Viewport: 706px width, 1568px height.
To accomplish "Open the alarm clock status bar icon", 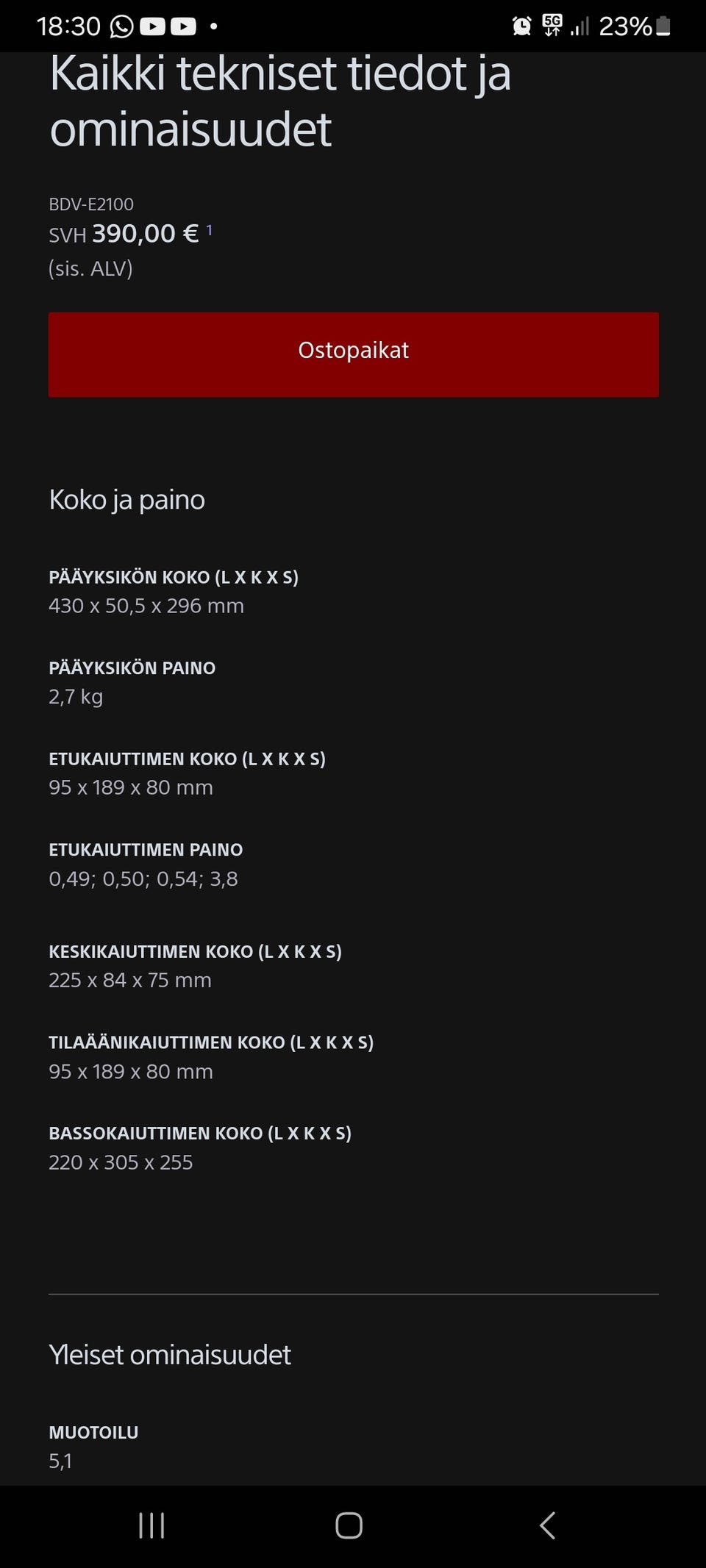I will click(x=521, y=26).
